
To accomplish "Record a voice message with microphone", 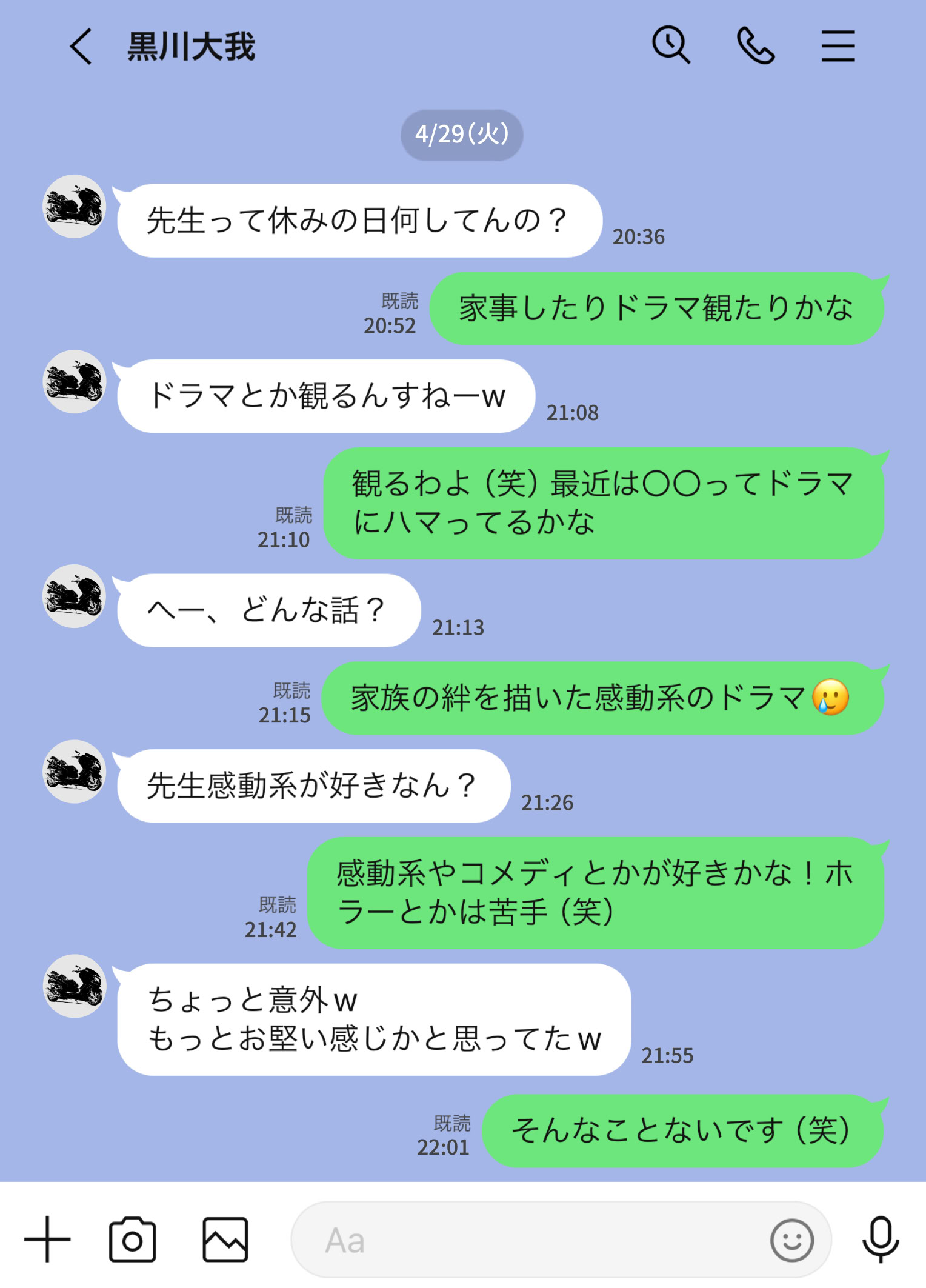I will [880, 1240].
